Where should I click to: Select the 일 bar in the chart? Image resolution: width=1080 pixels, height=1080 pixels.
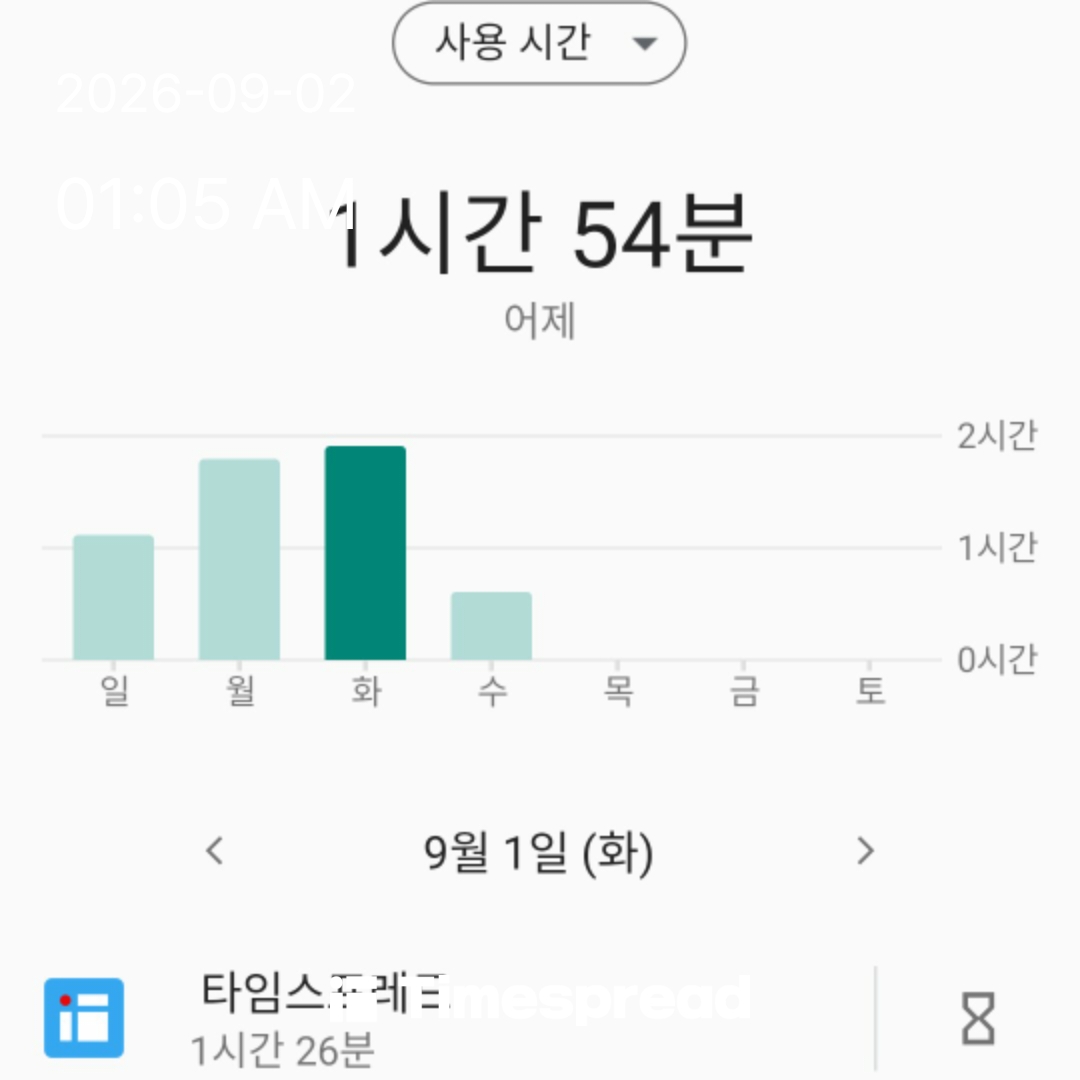tap(114, 597)
